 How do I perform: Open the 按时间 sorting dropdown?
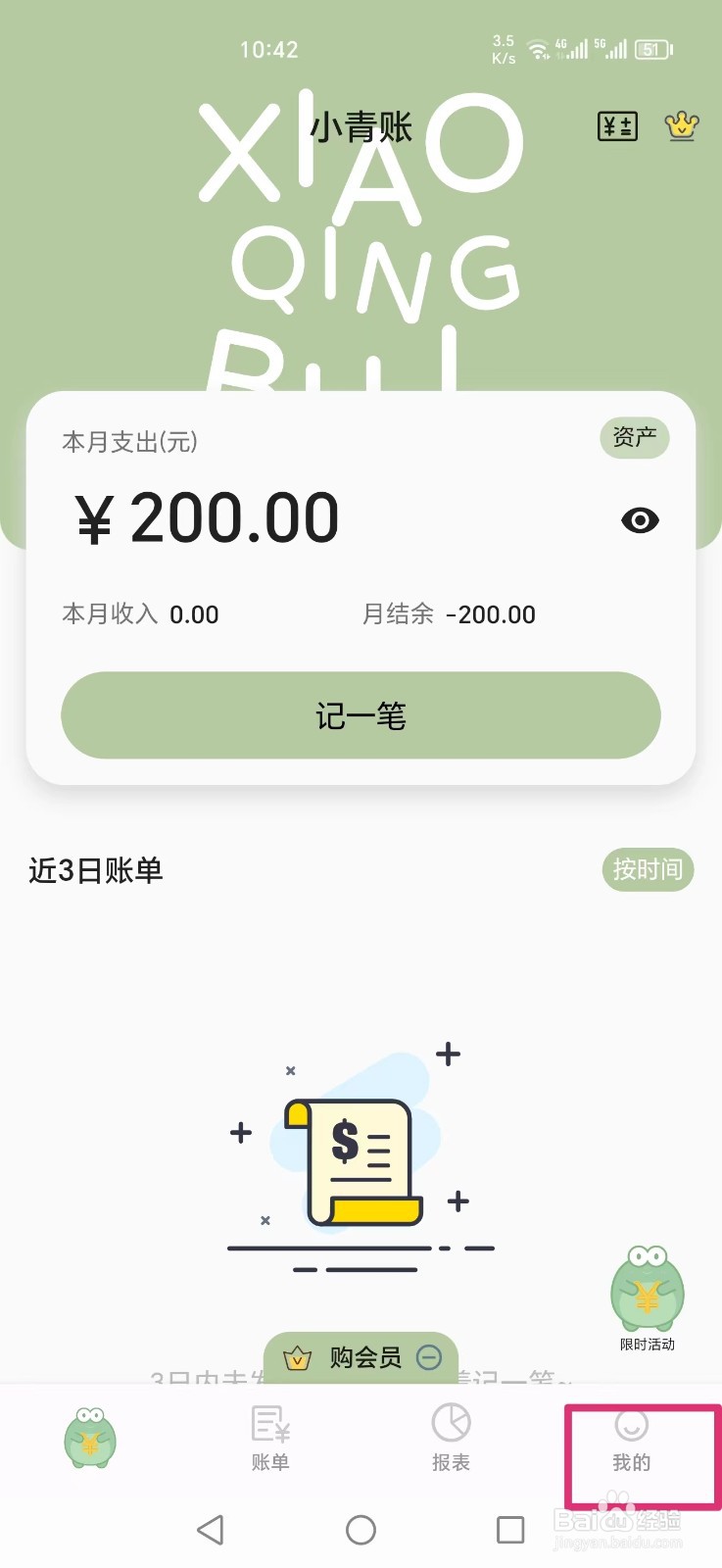click(647, 869)
